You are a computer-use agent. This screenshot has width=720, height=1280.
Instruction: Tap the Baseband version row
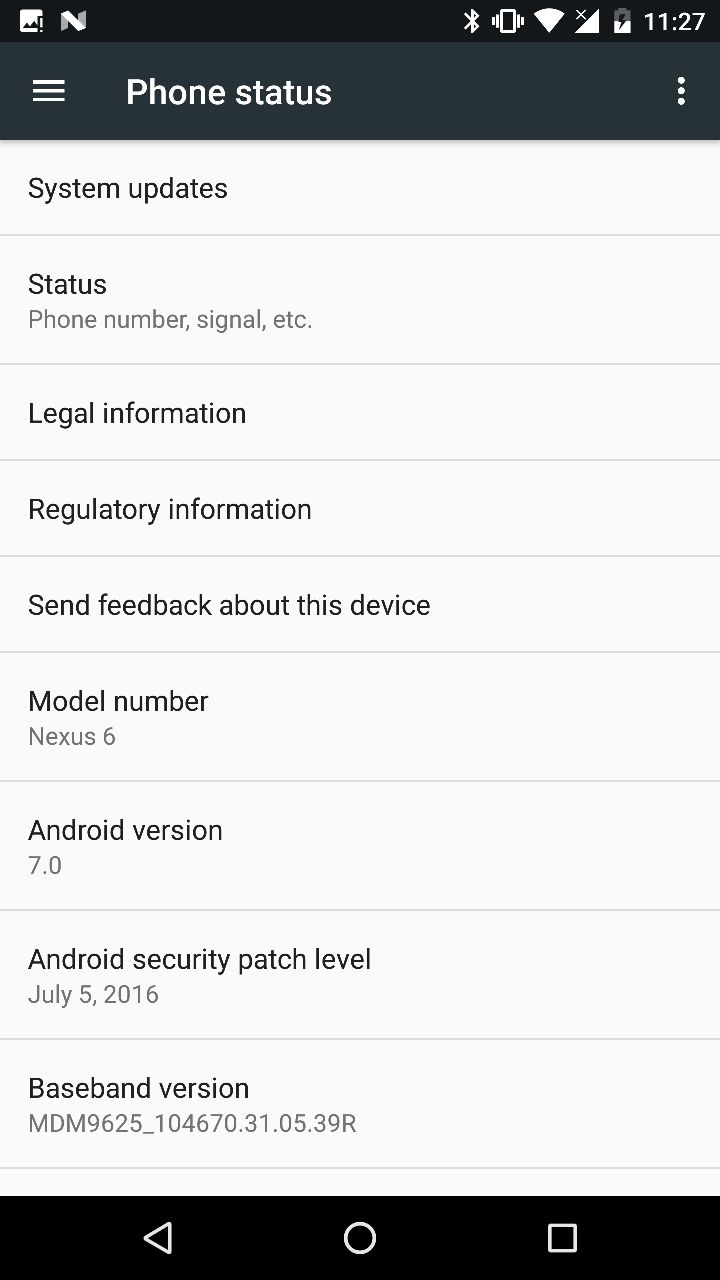[360, 1104]
